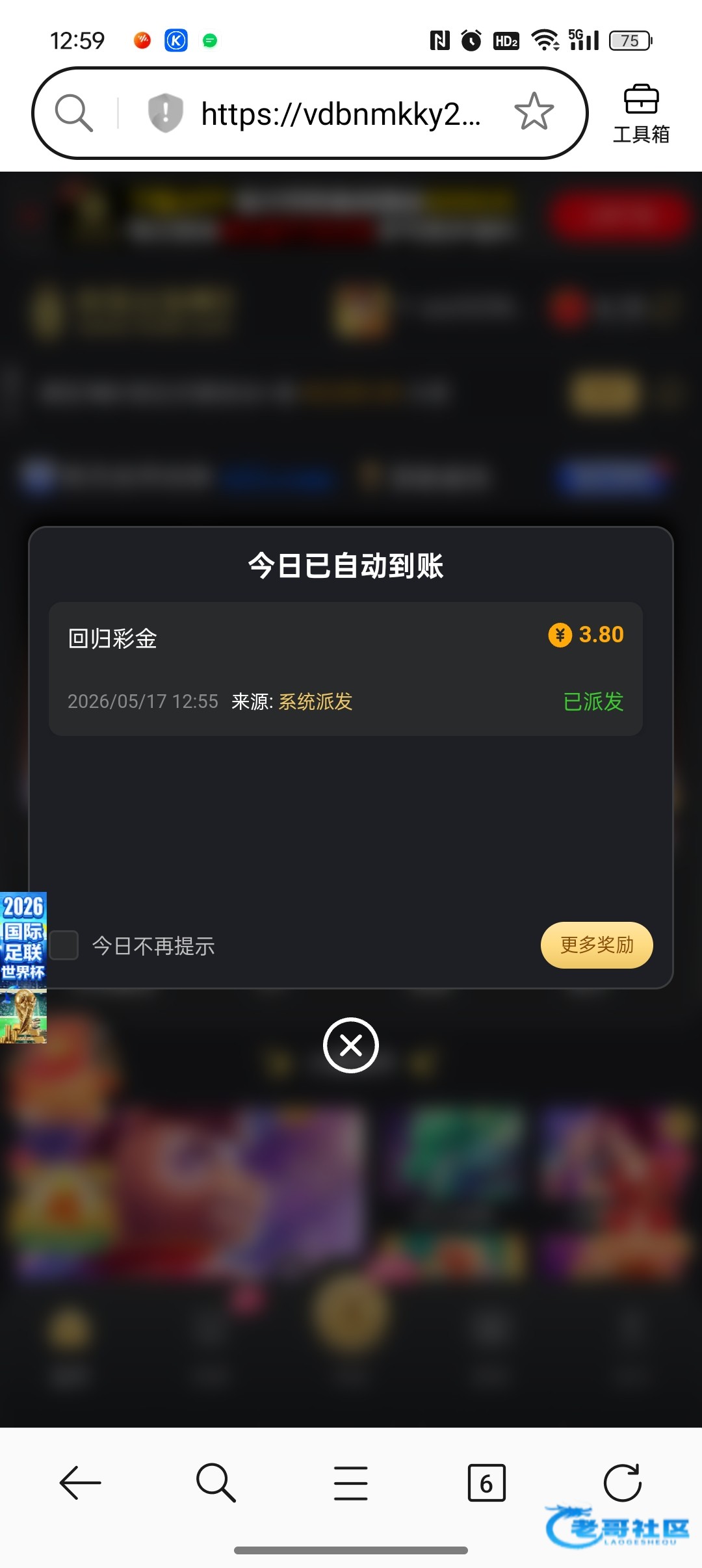Go back to the previous page

click(x=80, y=1483)
